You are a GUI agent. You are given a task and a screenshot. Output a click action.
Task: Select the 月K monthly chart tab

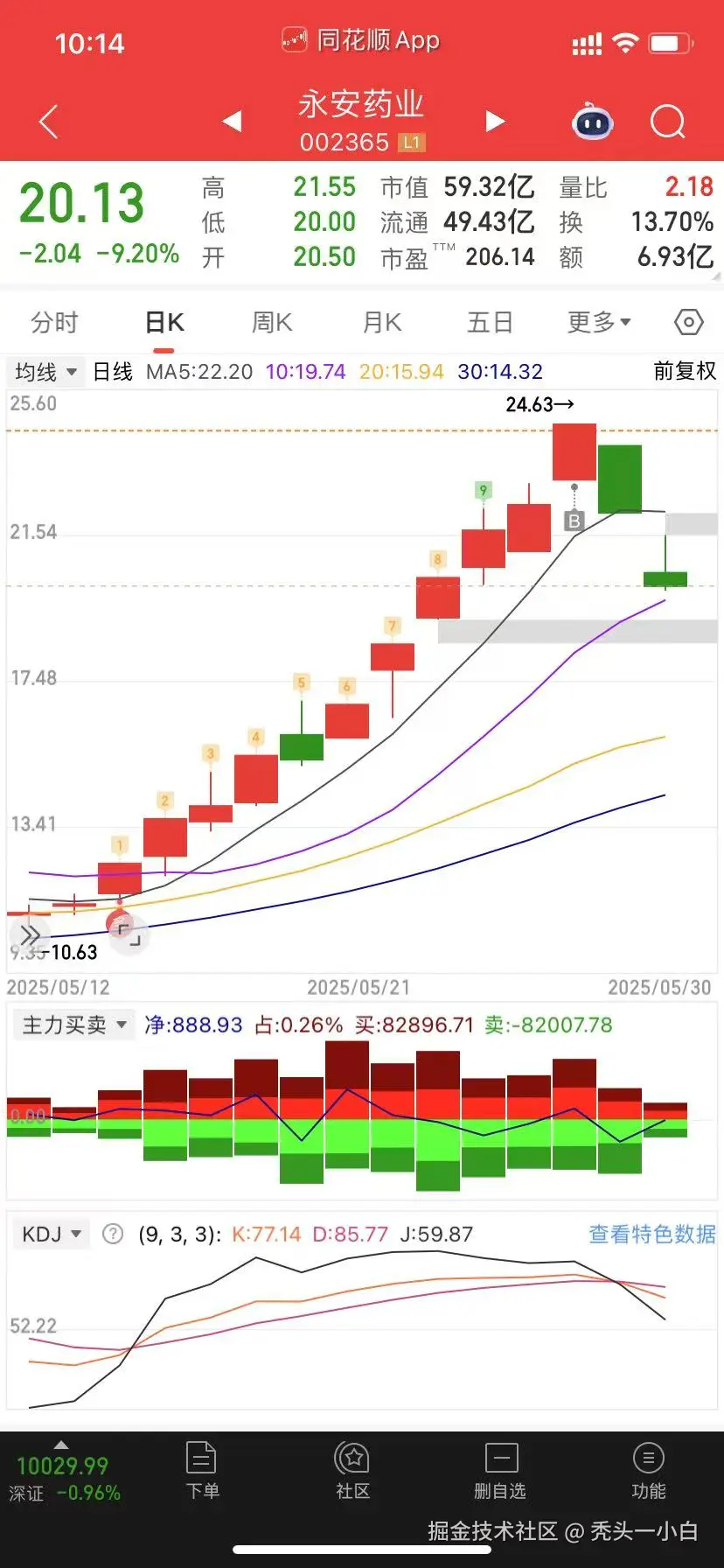point(382,322)
